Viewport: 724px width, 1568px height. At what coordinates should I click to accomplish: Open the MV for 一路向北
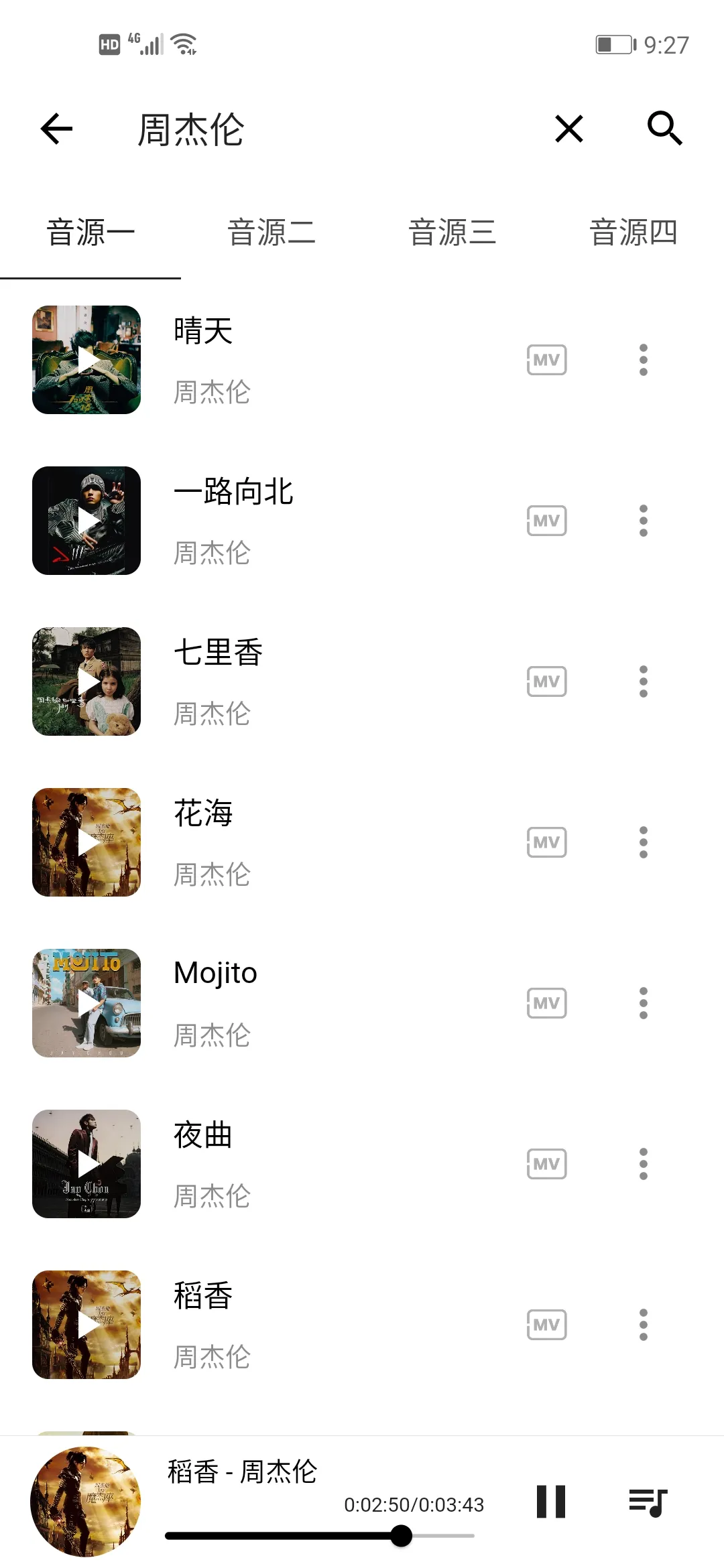(x=546, y=521)
